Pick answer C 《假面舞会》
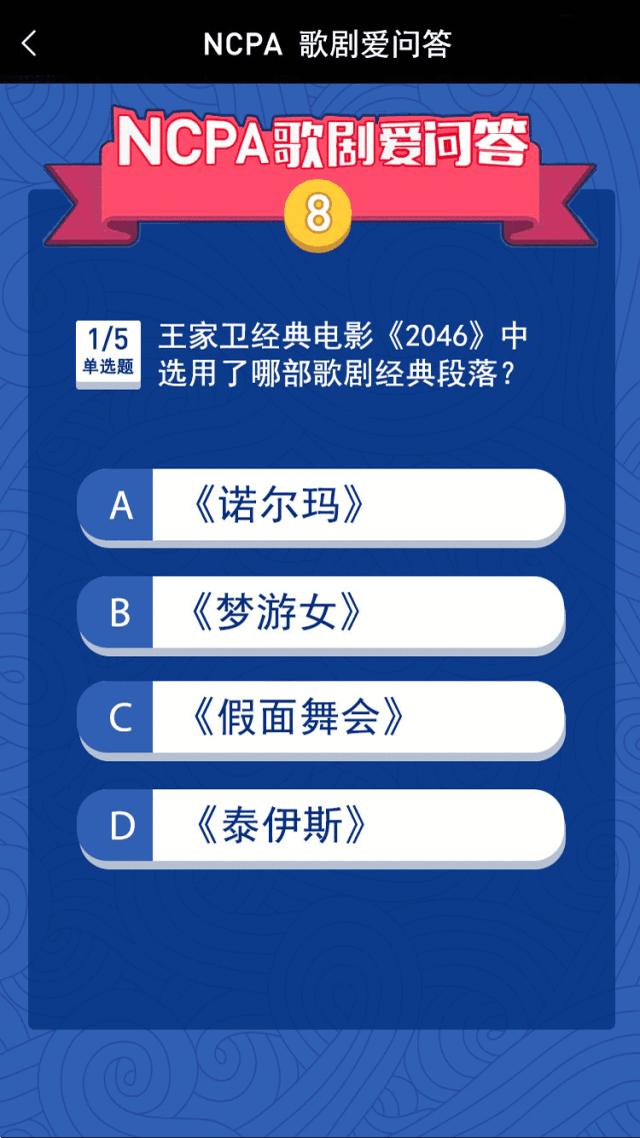Viewport: 640px width, 1138px height. pyautogui.click(x=321, y=719)
